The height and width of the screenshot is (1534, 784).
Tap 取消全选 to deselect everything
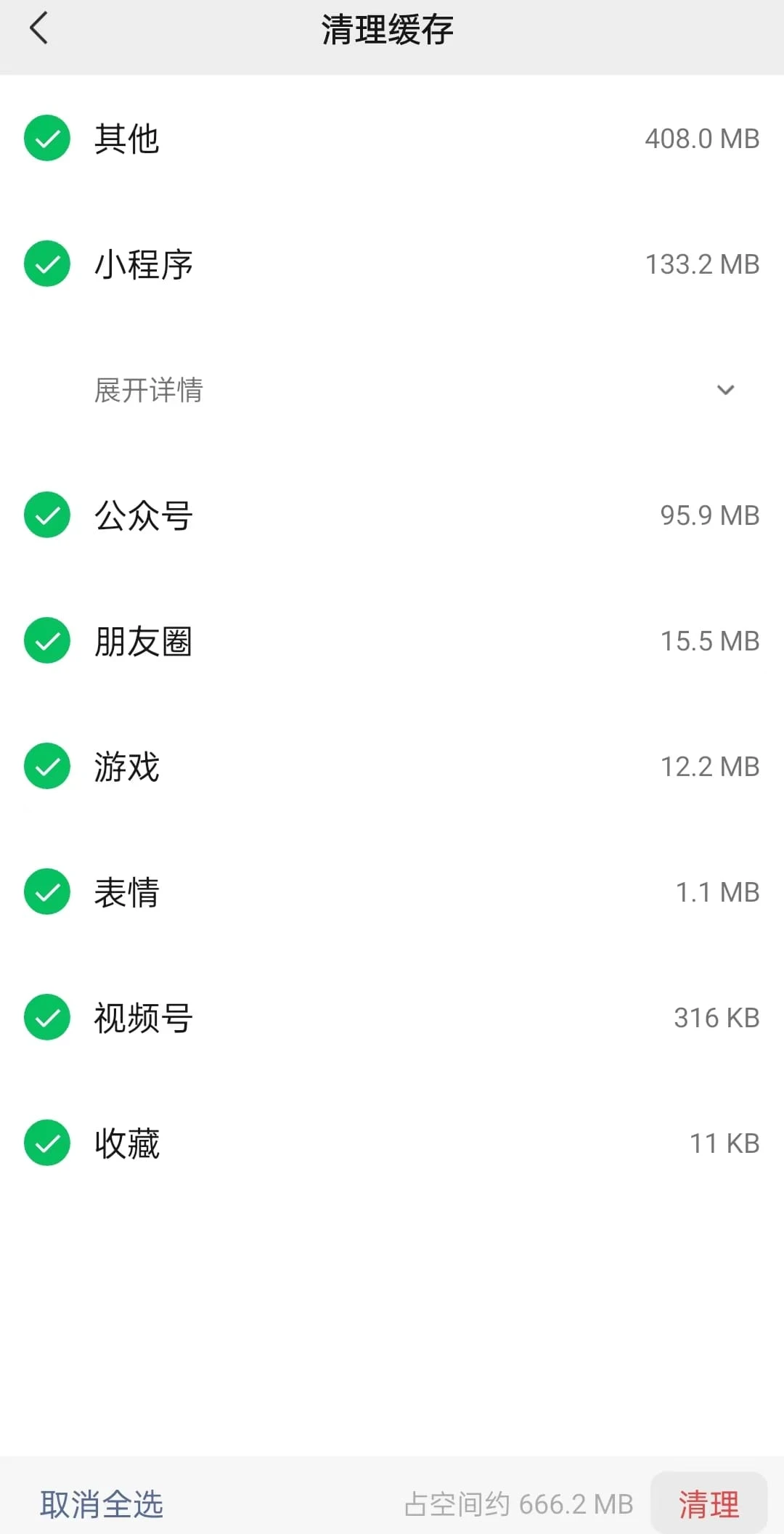[102, 1504]
